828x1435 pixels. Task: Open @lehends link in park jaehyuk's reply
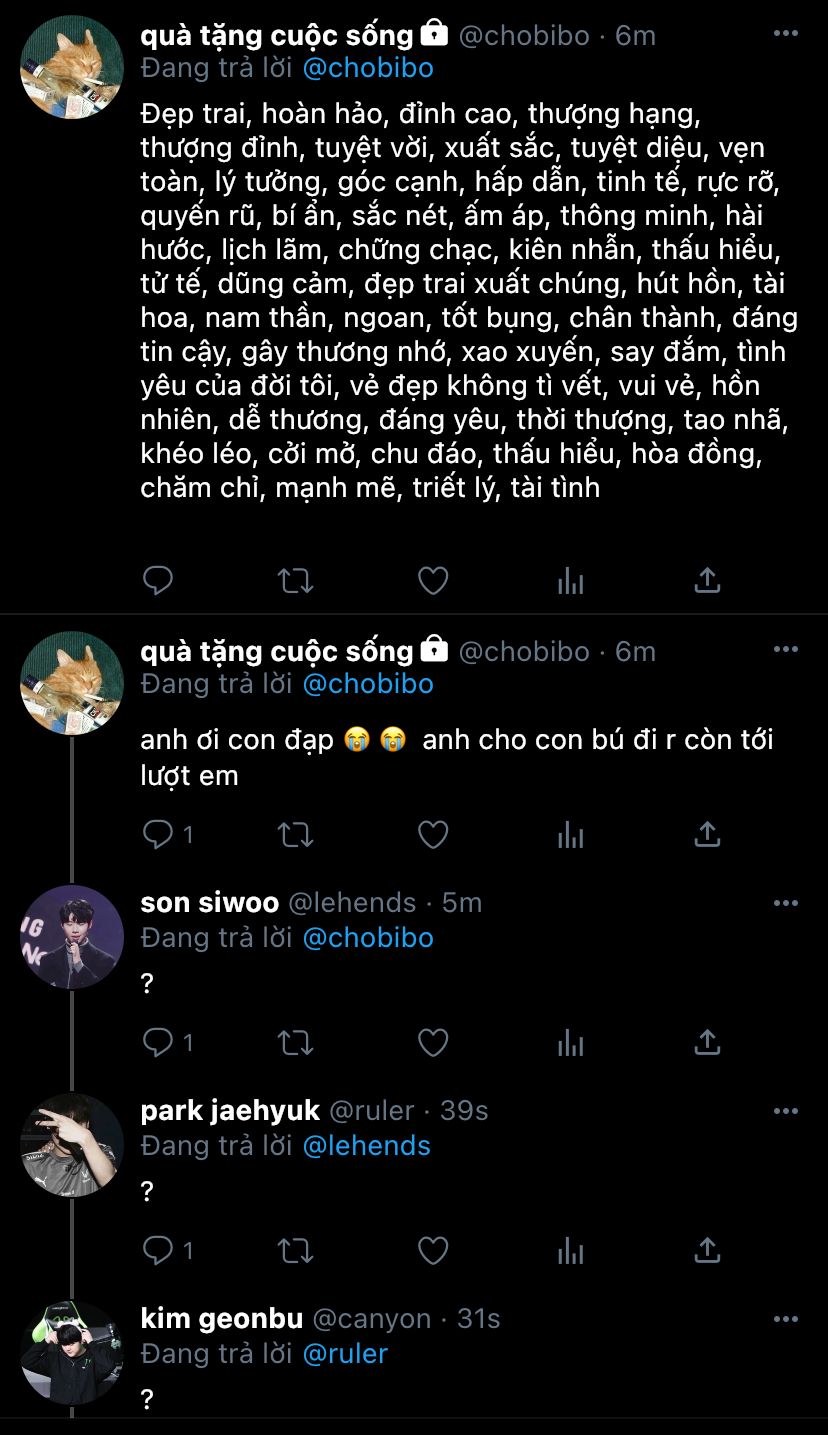tap(366, 1146)
